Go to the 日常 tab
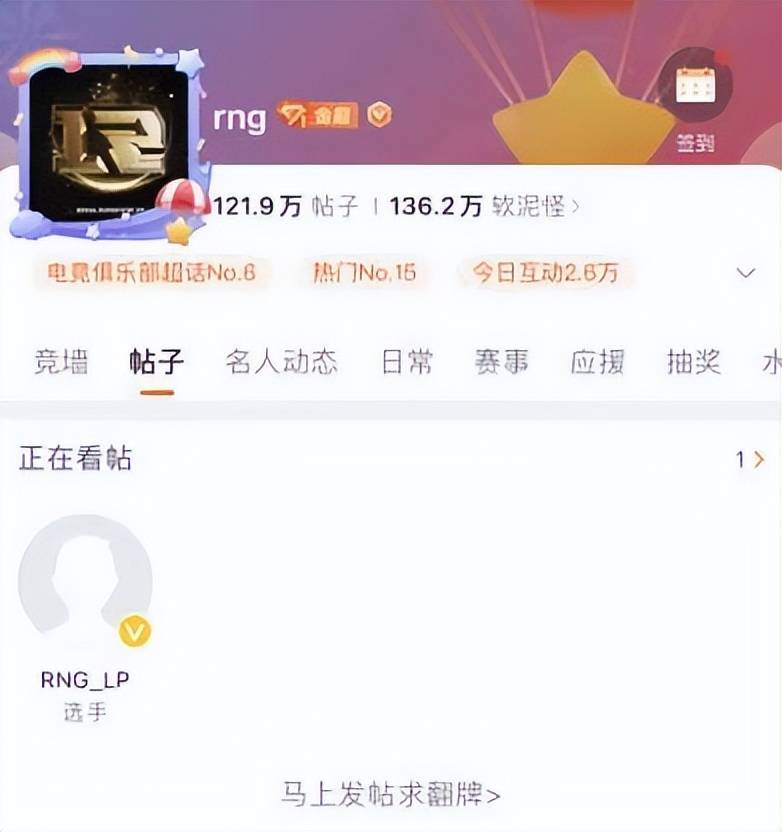The image size is (782, 832). tap(406, 362)
